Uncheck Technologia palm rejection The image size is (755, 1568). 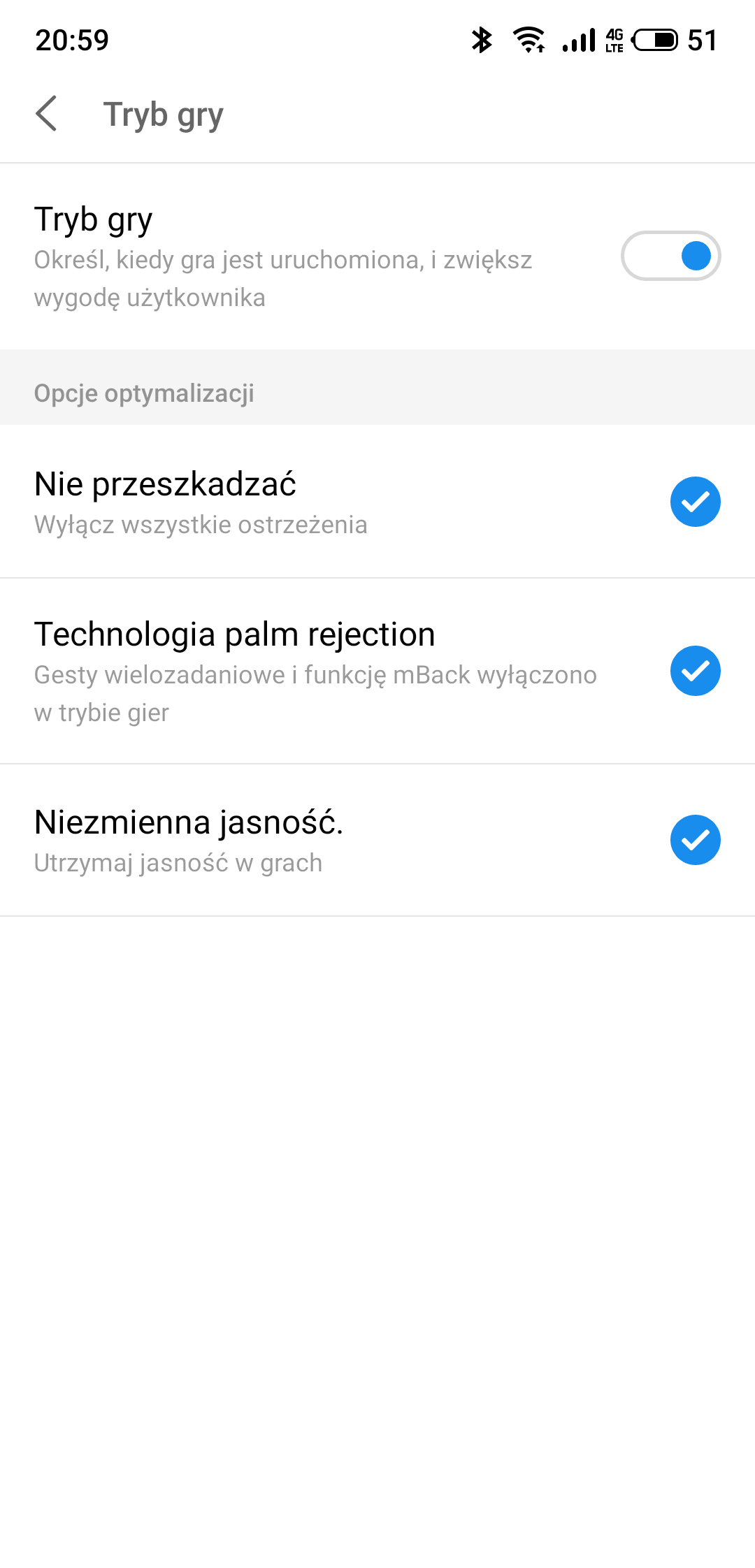pyautogui.click(x=696, y=671)
